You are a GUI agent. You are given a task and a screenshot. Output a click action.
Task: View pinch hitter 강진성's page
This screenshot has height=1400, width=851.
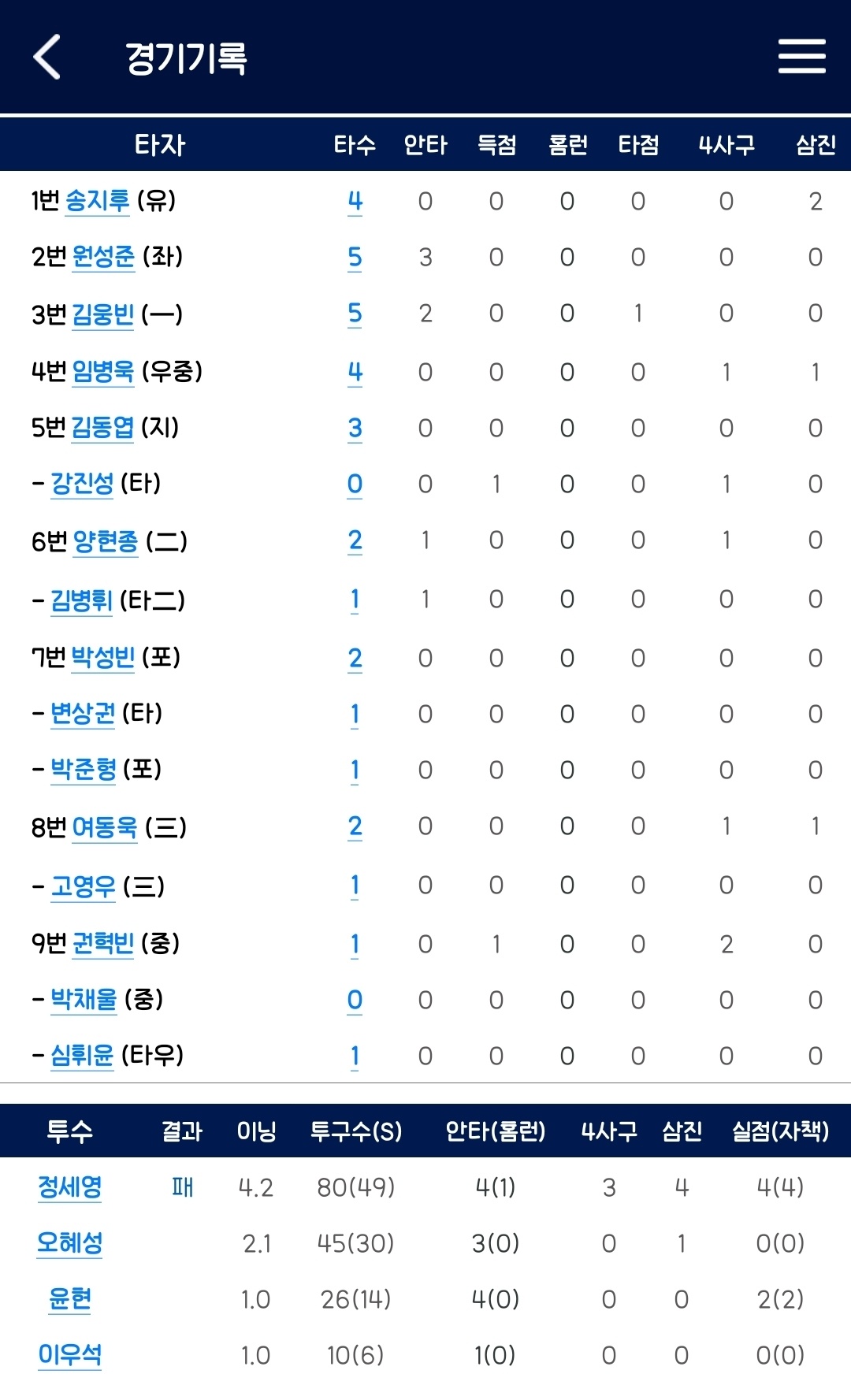point(82,484)
